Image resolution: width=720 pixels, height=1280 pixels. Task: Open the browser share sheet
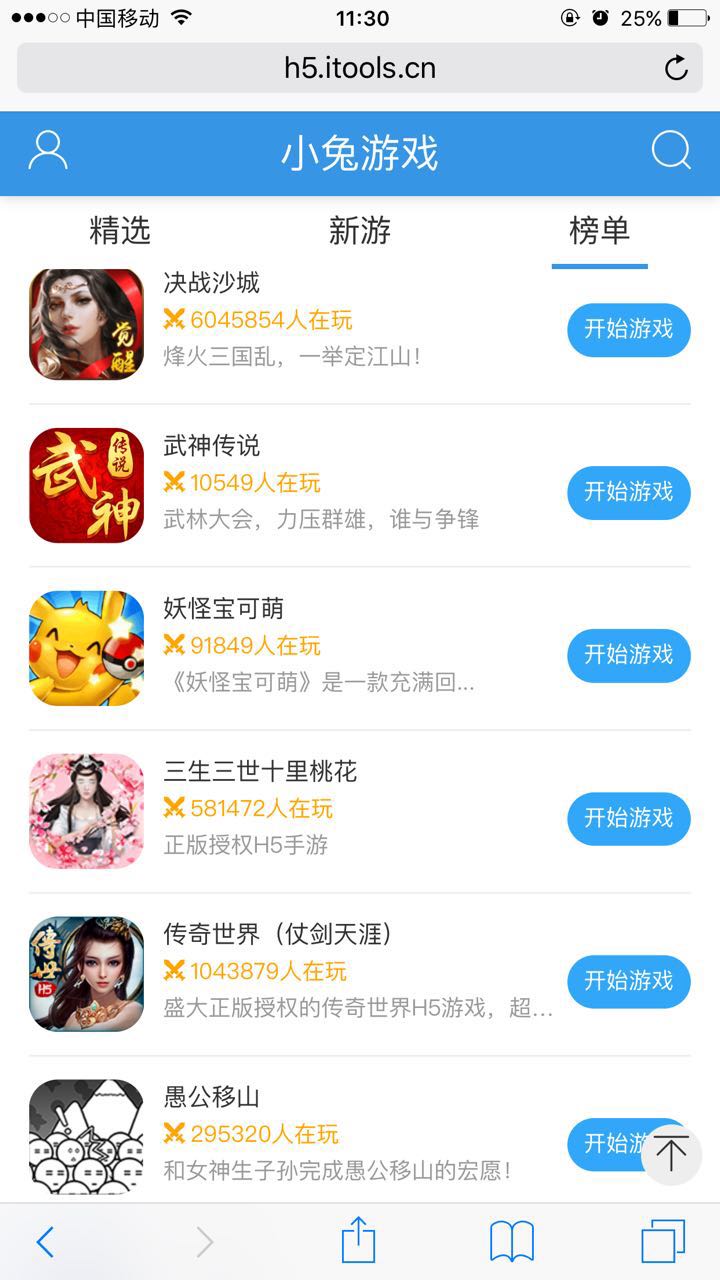pyautogui.click(x=358, y=1242)
